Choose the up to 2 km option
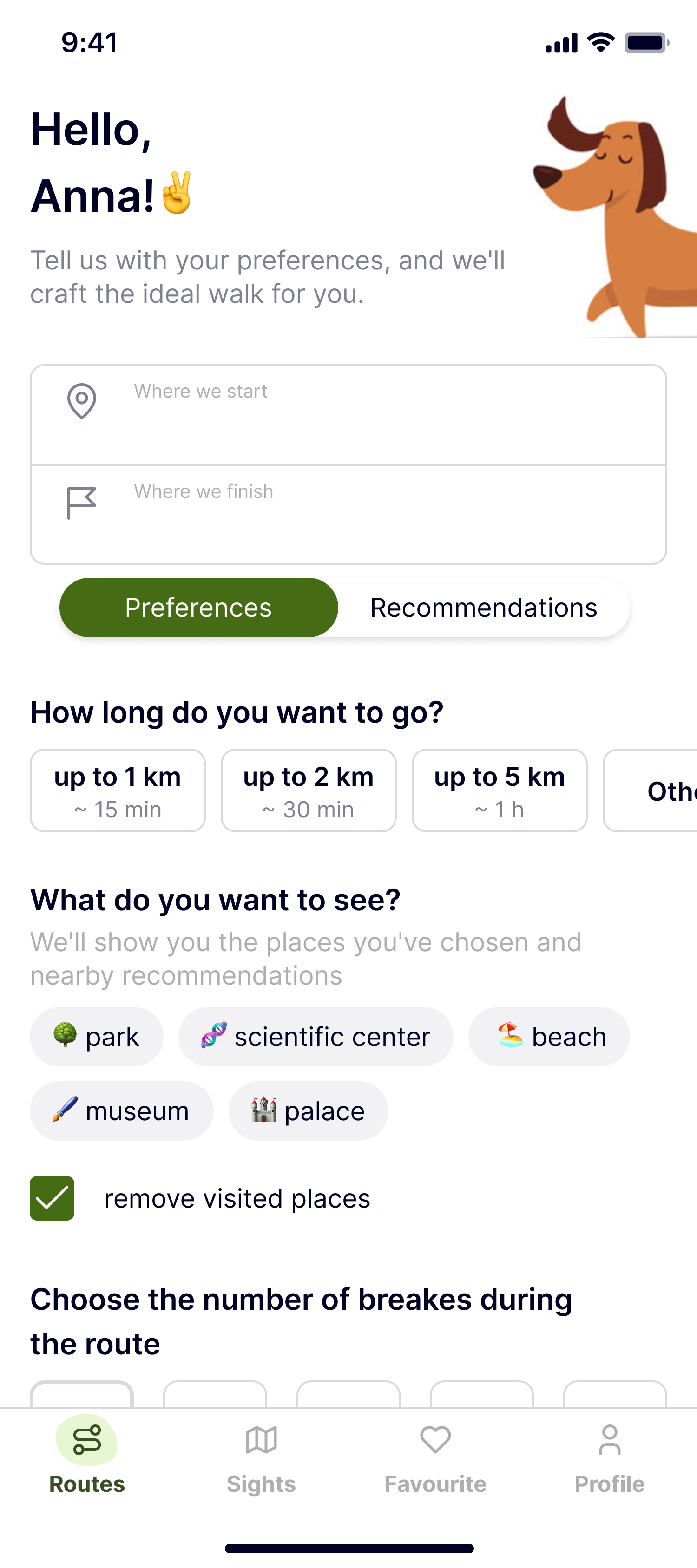 [309, 790]
